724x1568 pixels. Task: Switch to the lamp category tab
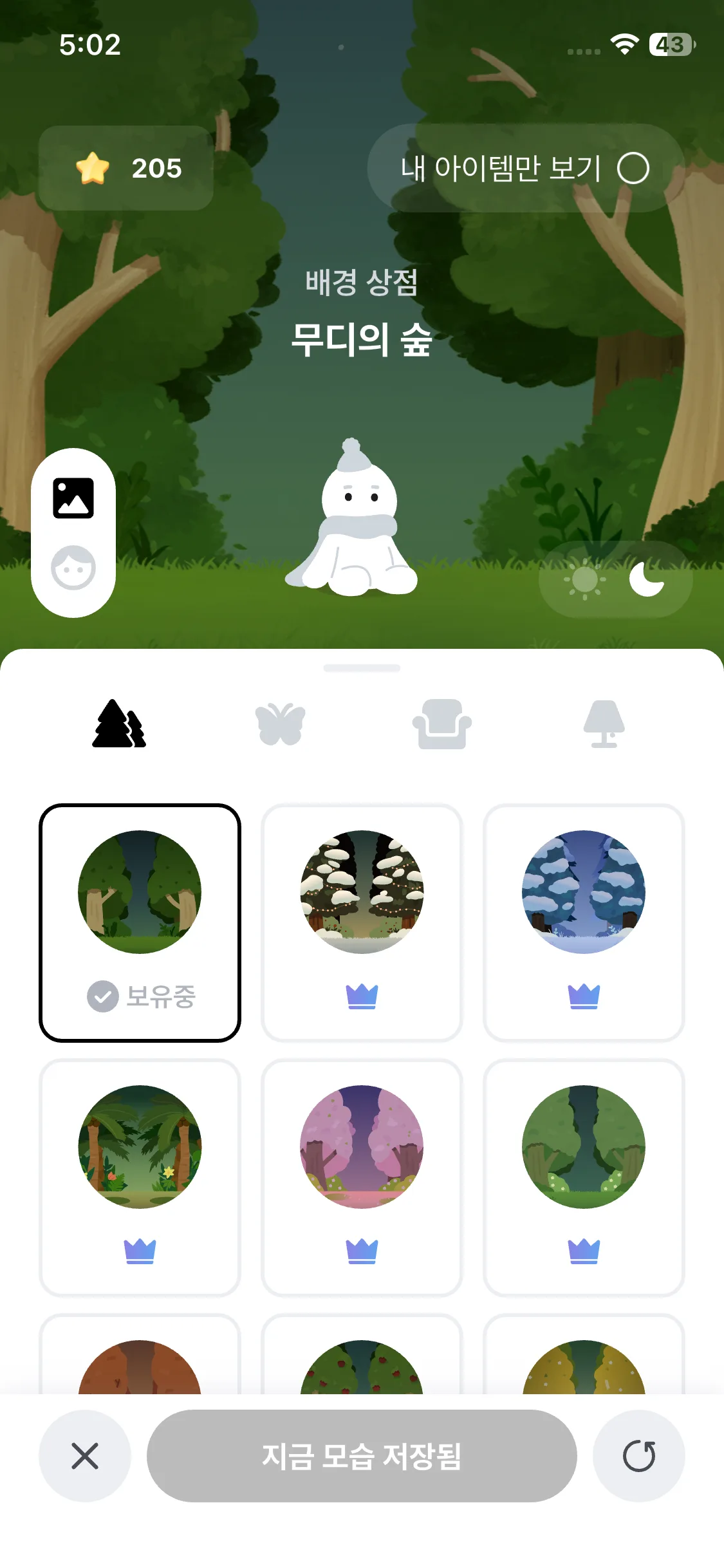tap(604, 724)
